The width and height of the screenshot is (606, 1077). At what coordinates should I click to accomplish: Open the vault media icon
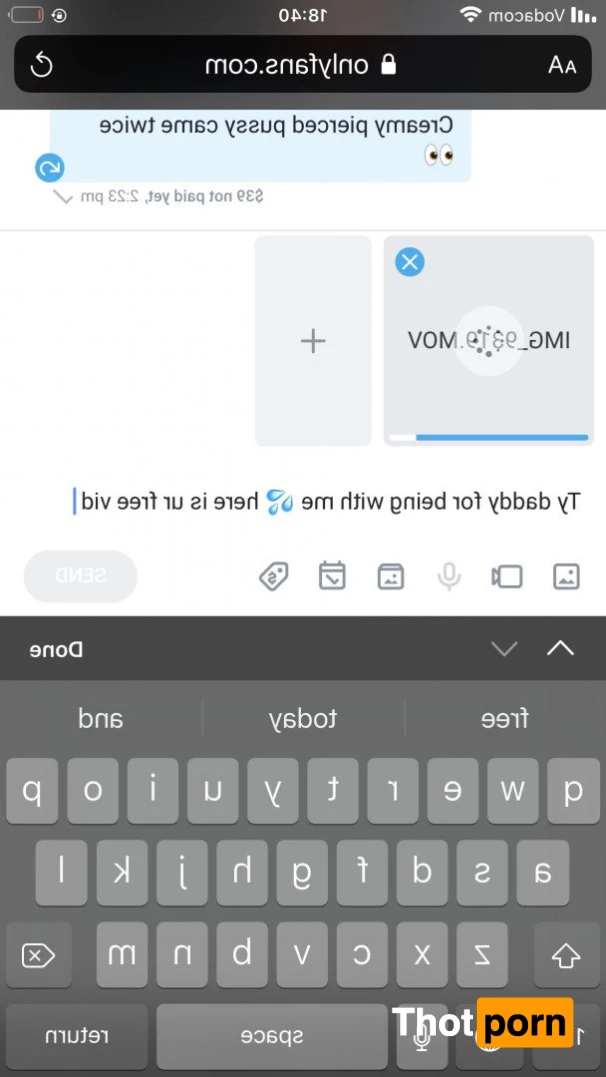click(x=391, y=576)
